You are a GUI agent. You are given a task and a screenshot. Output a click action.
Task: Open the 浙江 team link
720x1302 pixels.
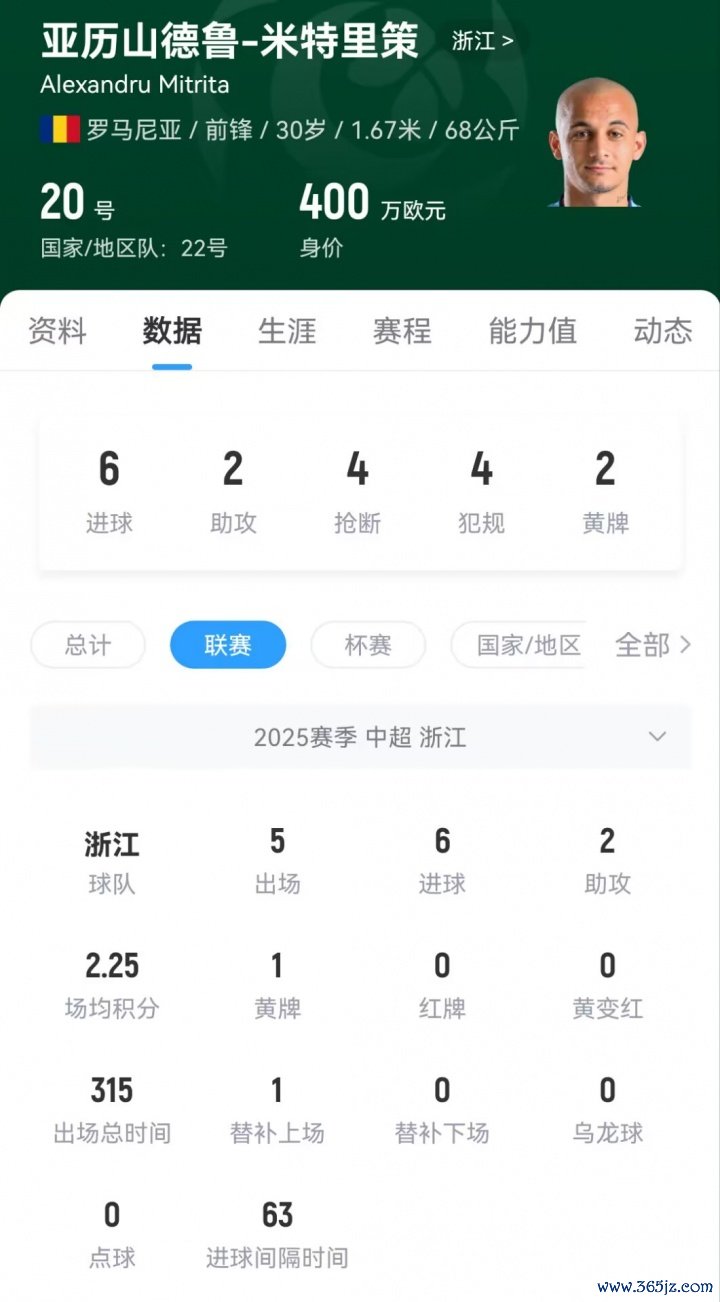pyautogui.click(x=483, y=41)
